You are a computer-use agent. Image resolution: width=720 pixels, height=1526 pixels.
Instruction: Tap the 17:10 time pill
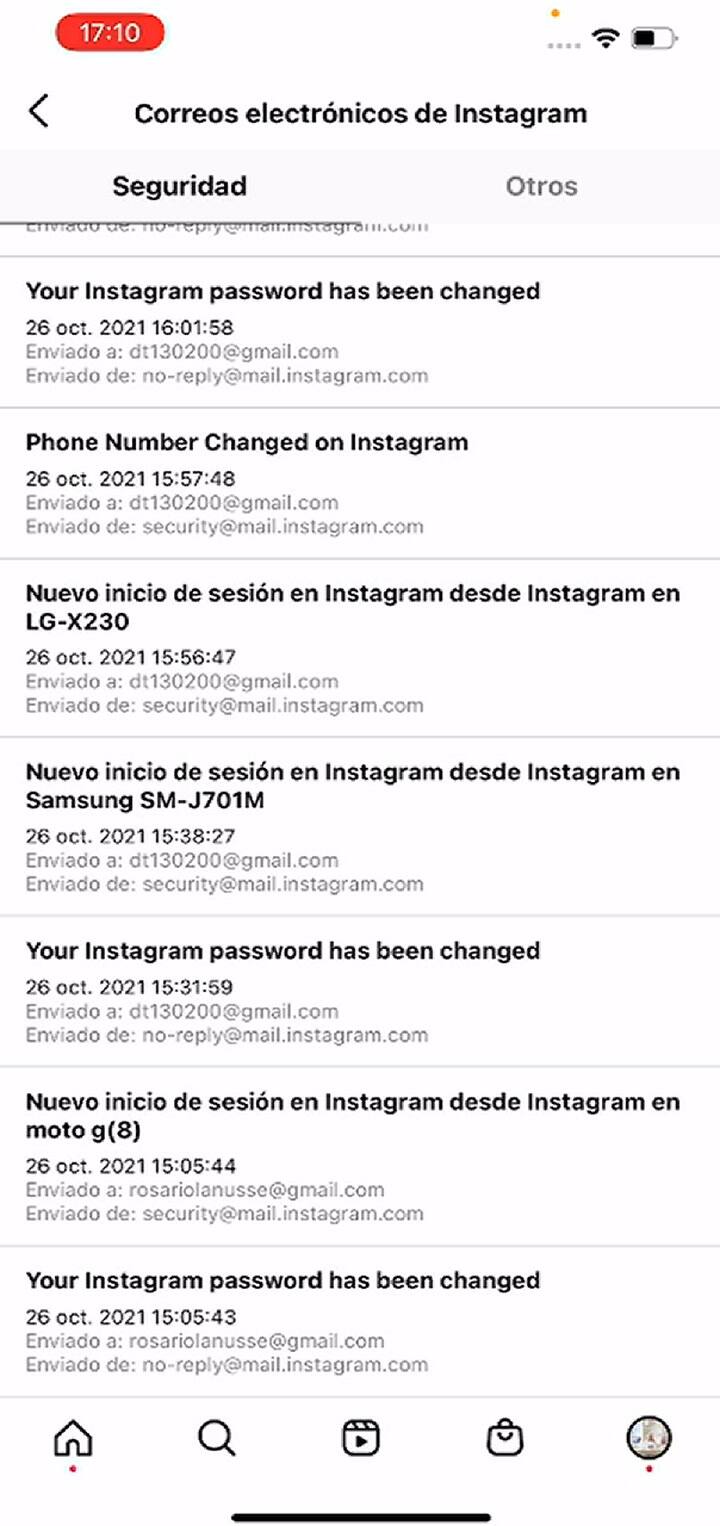pos(110,32)
